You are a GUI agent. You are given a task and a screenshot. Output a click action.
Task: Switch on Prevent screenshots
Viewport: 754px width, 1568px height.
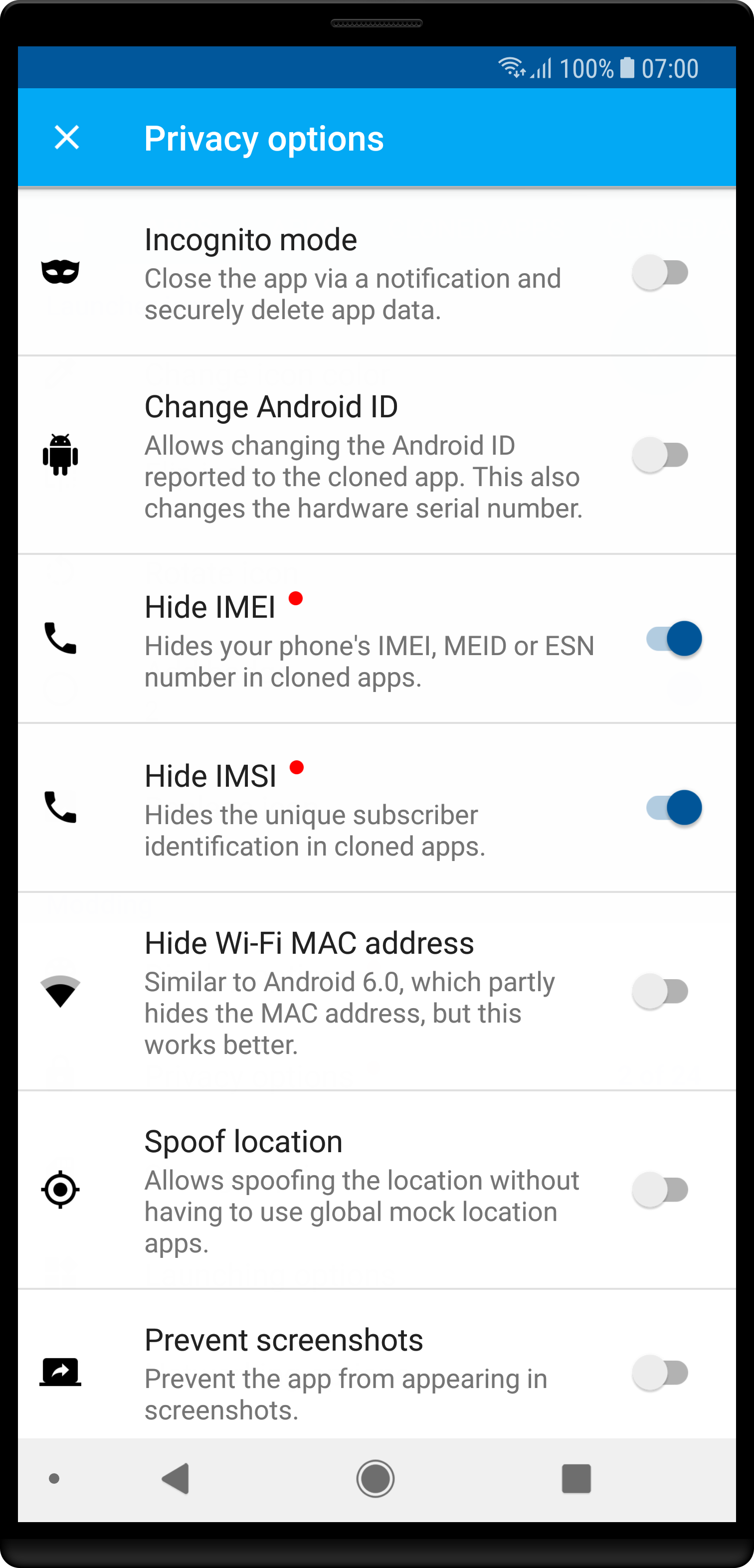(x=661, y=1373)
